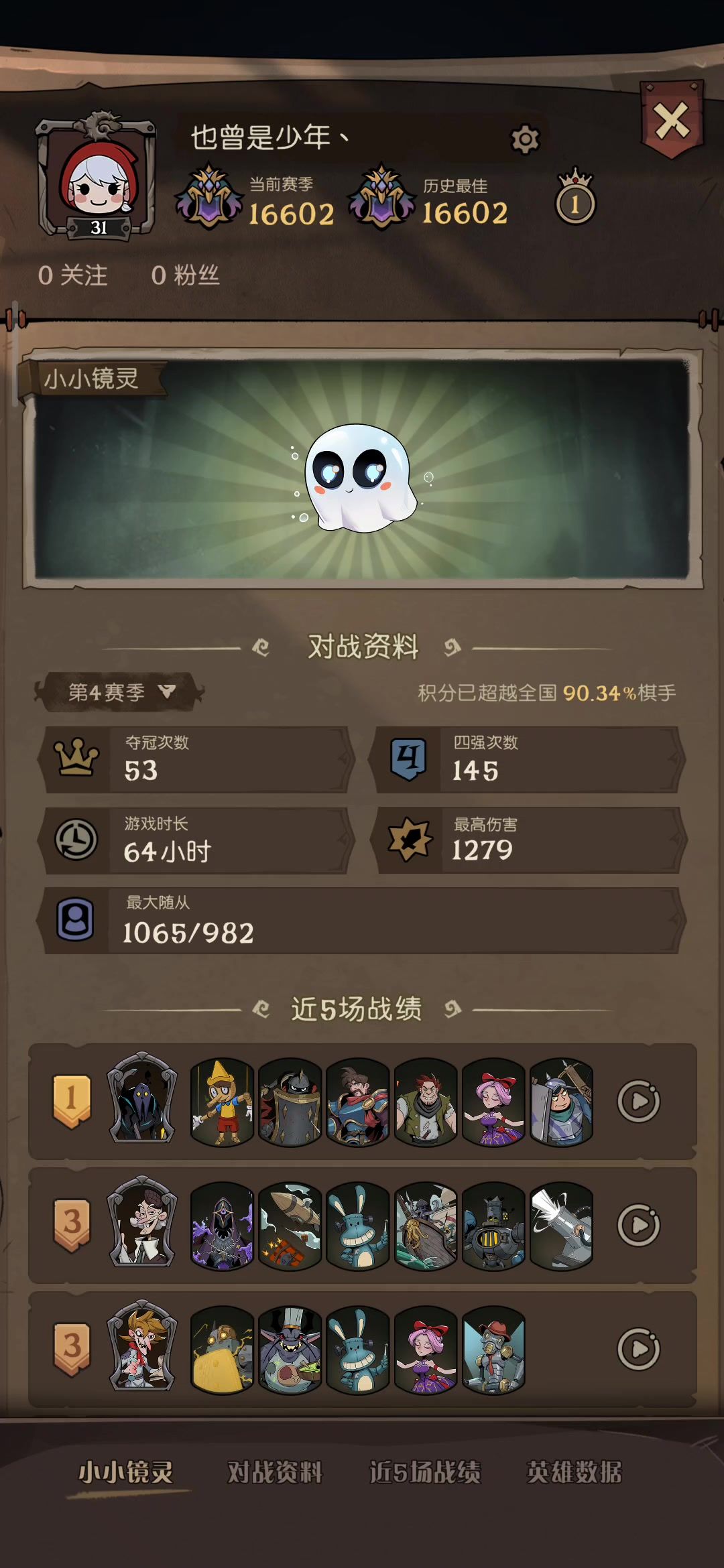Replay the match with the rocket card
The image size is (724, 1568).
638,1225
